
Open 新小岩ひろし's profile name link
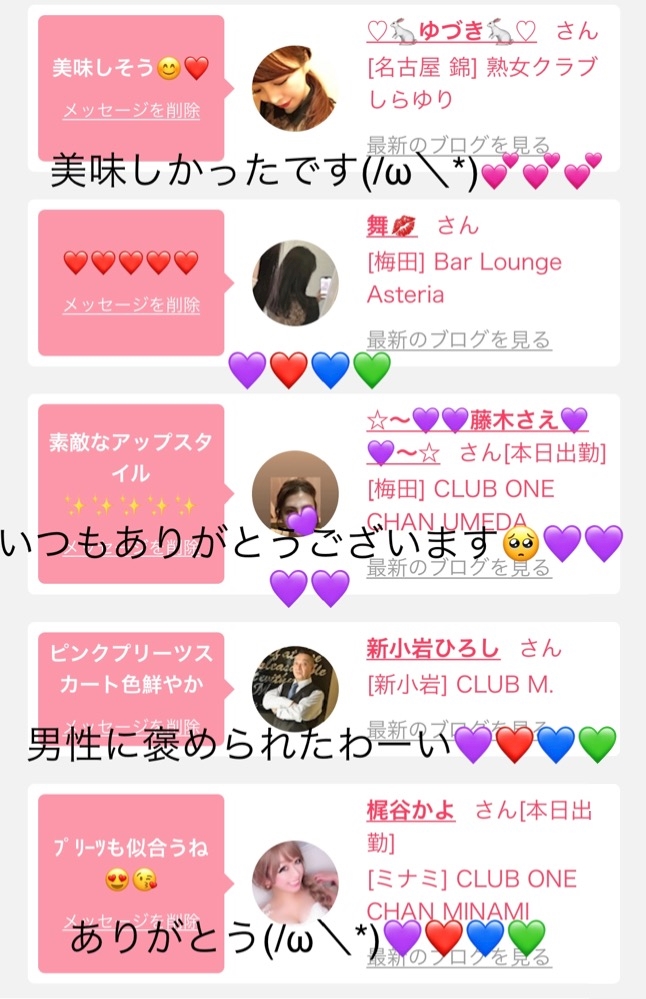433,649
